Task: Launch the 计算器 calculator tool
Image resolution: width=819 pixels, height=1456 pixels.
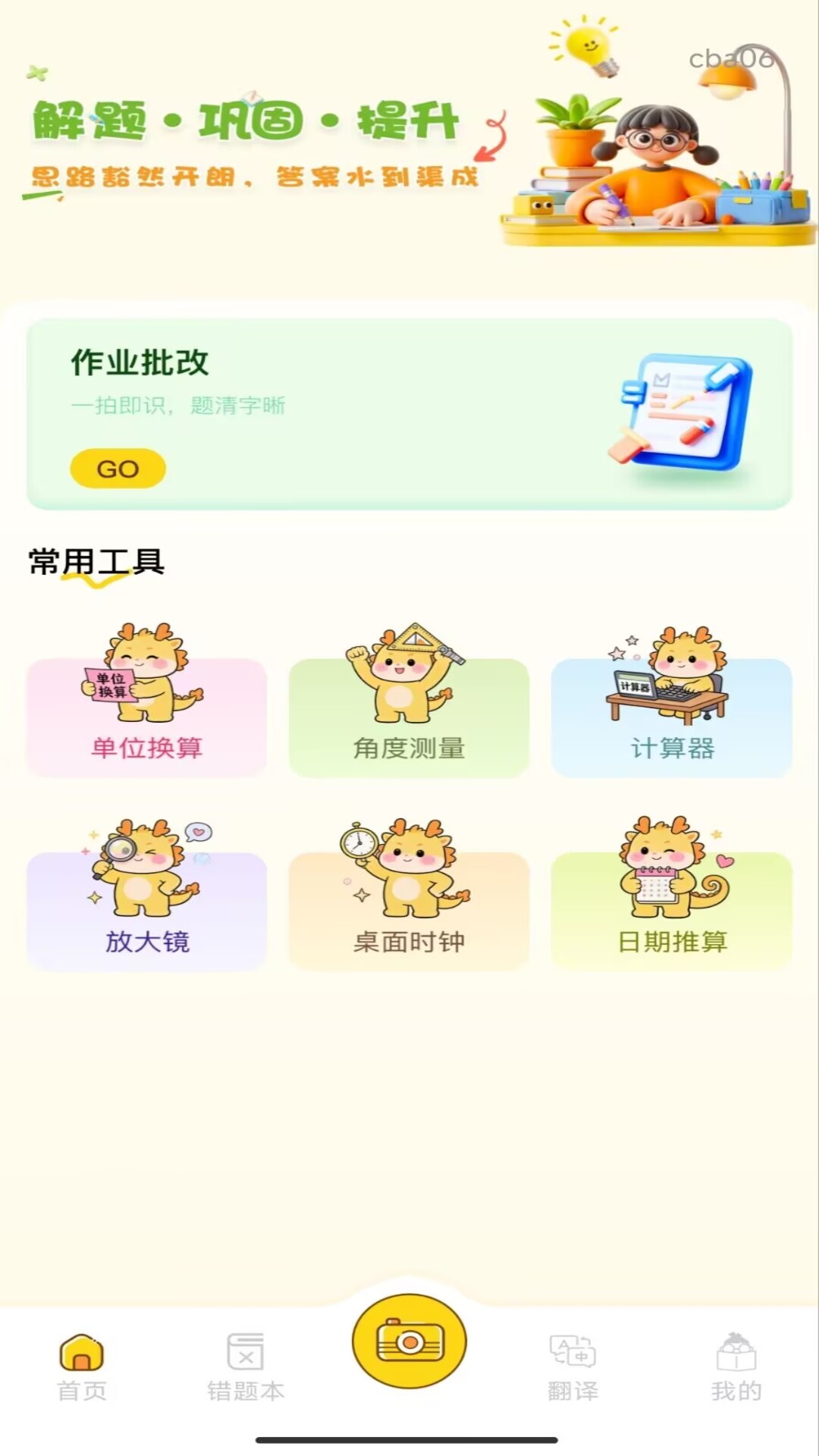Action: coord(673,717)
